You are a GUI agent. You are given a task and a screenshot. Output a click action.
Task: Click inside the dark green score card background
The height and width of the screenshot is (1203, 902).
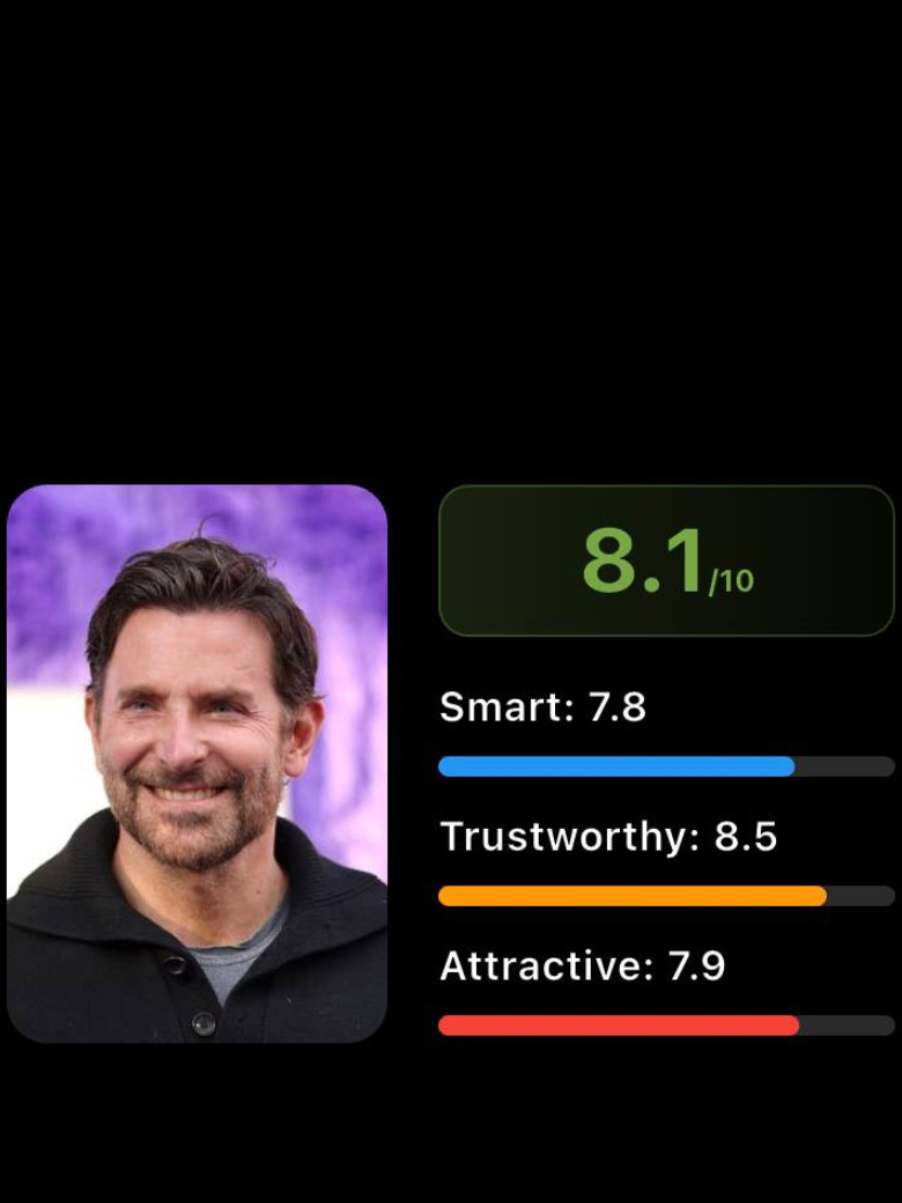coord(500,610)
